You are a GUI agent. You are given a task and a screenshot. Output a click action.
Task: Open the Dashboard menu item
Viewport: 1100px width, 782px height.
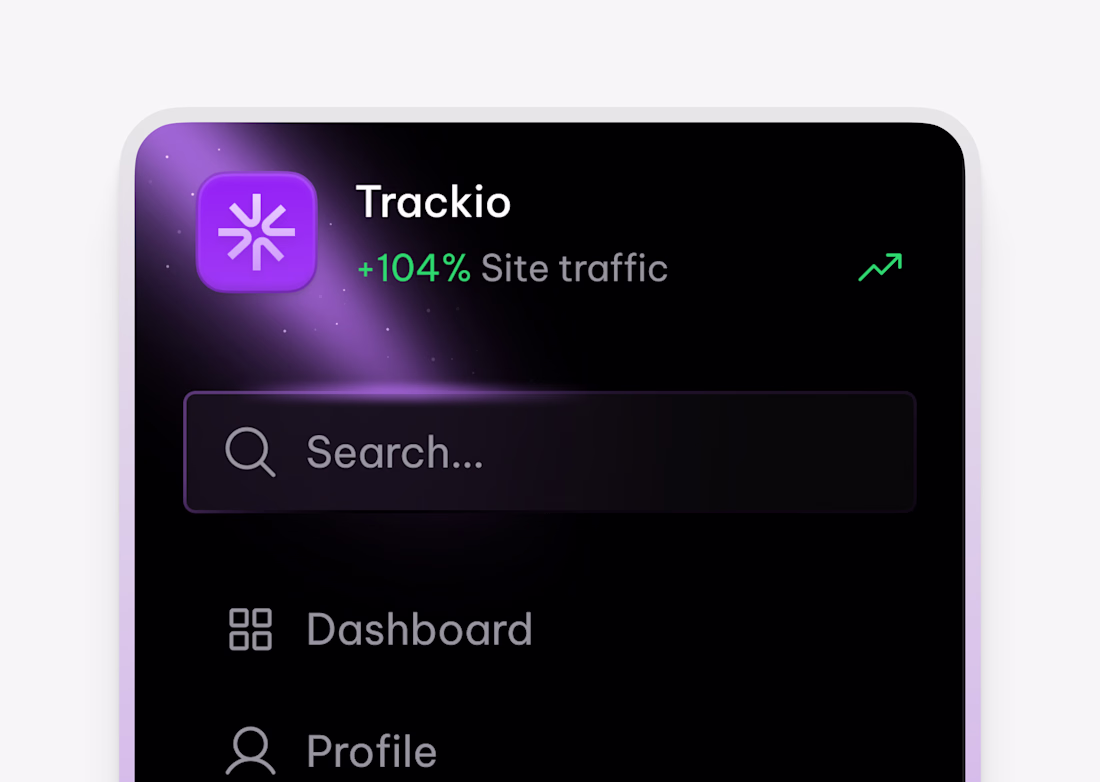(418, 630)
